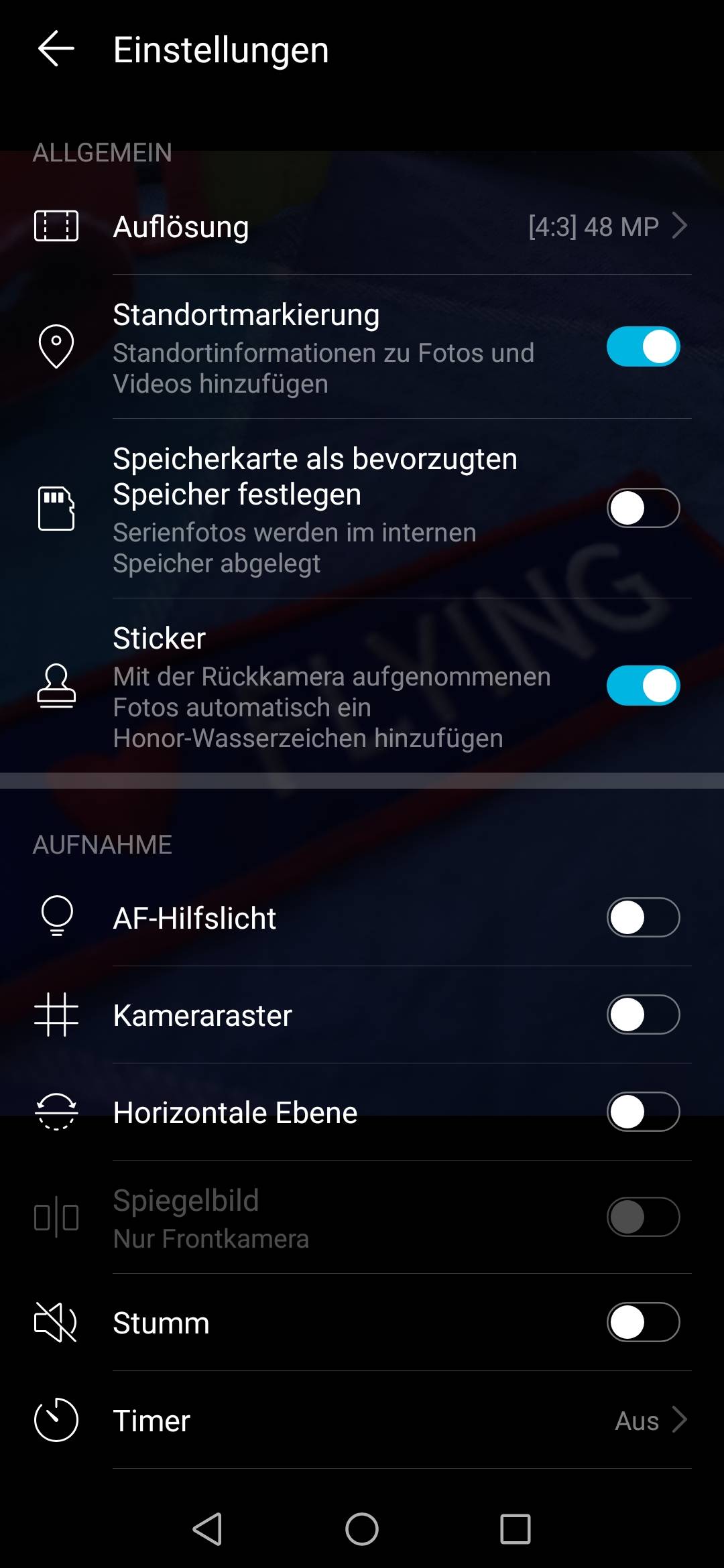The height and width of the screenshot is (1568, 724).
Task: Toggle the Stumm switch on
Action: 643,1323
